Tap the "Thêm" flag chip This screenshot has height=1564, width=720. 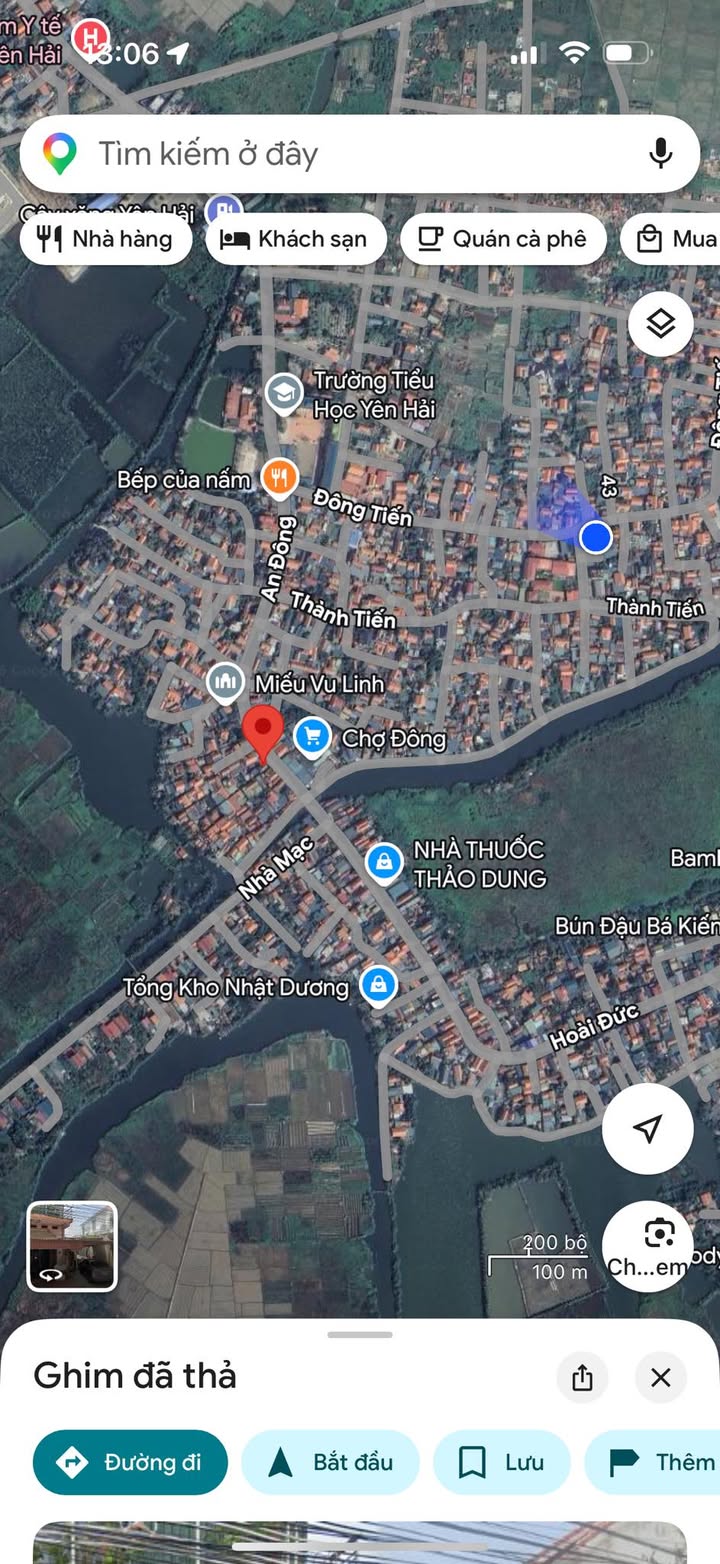[660, 1462]
